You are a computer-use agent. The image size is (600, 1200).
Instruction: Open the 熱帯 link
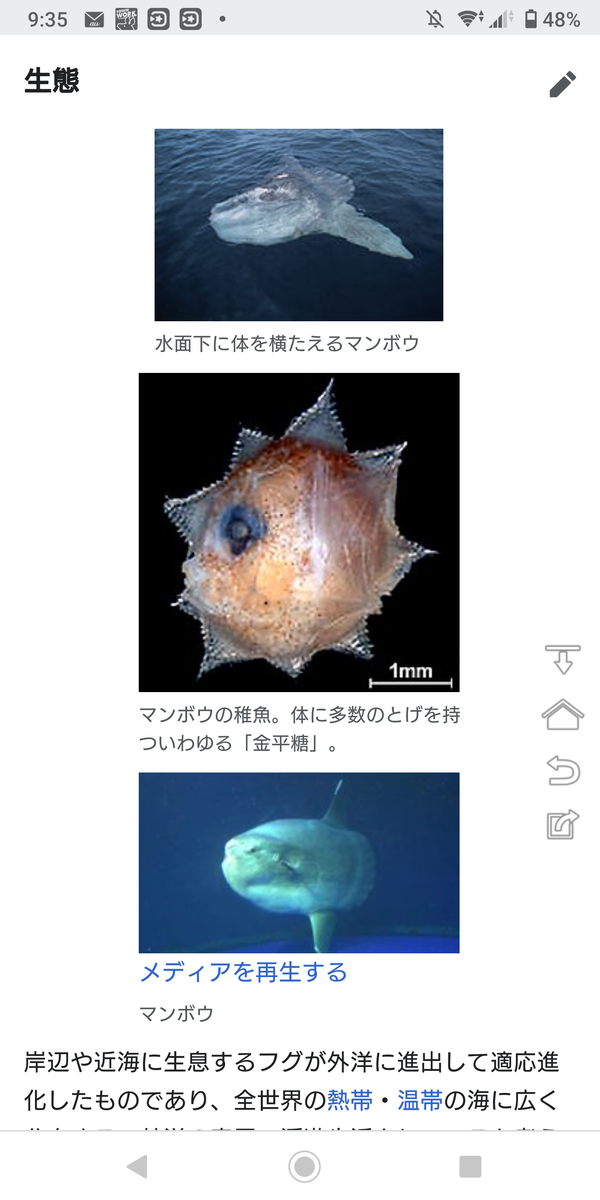(349, 1101)
